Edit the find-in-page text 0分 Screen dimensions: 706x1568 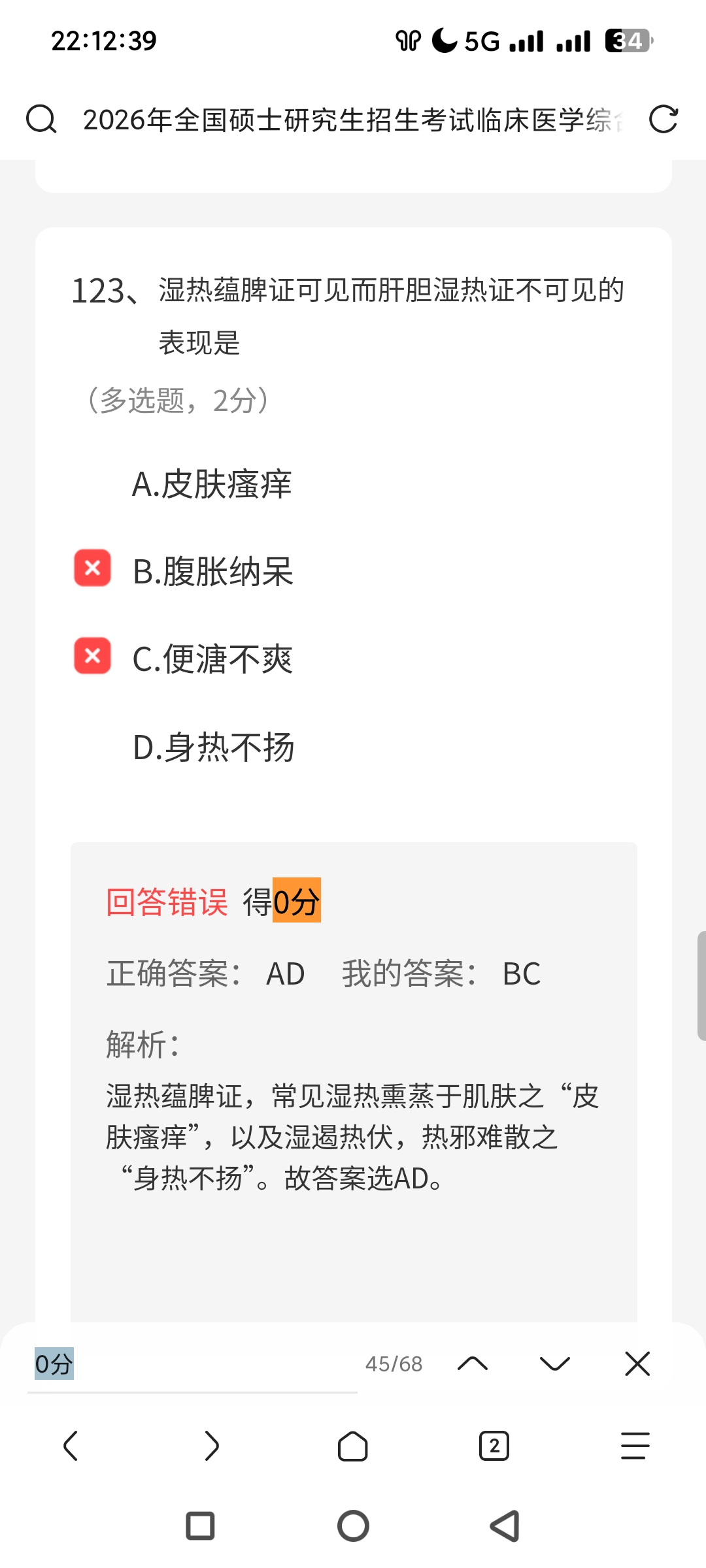(x=190, y=1364)
